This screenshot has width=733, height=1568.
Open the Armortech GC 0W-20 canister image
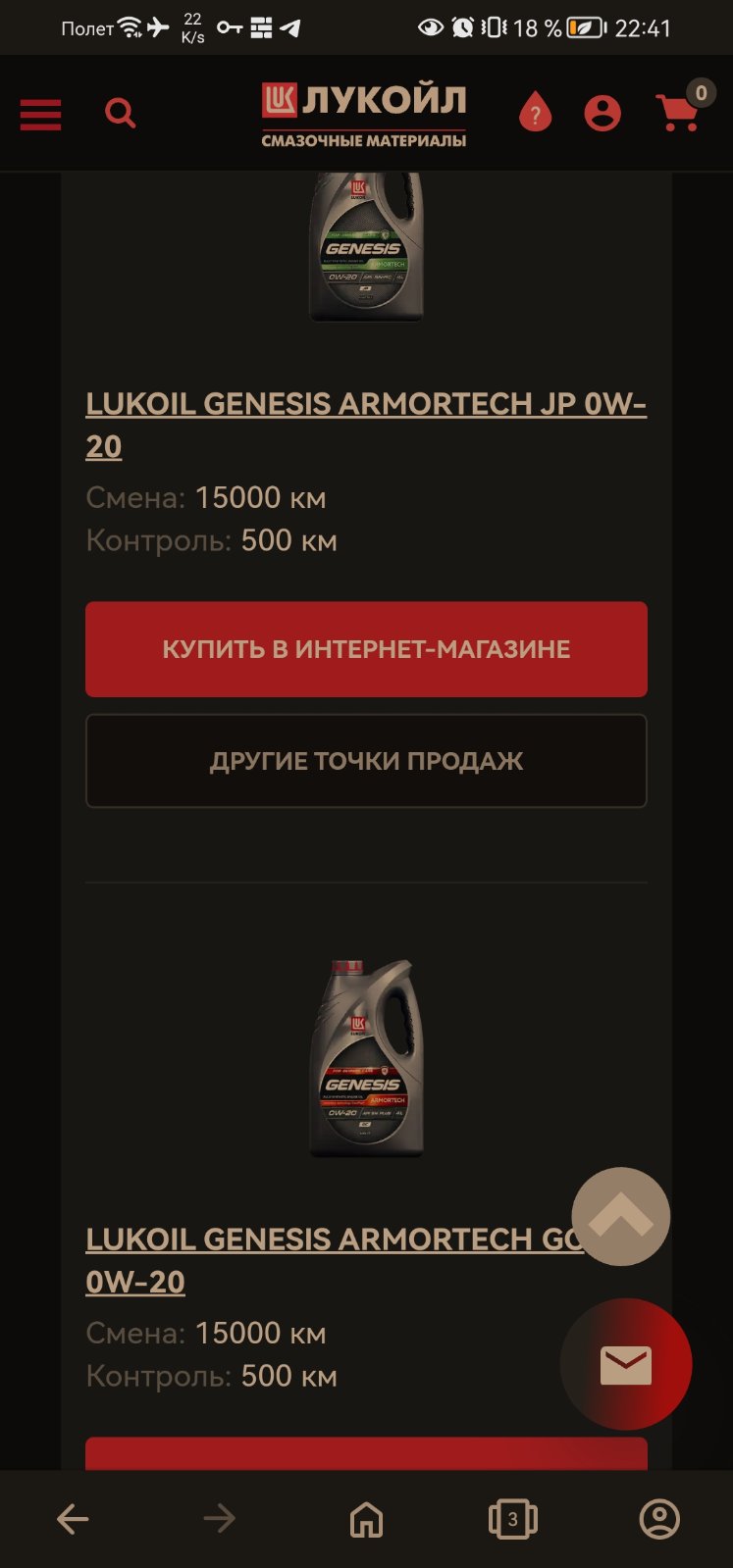coord(366,1058)
